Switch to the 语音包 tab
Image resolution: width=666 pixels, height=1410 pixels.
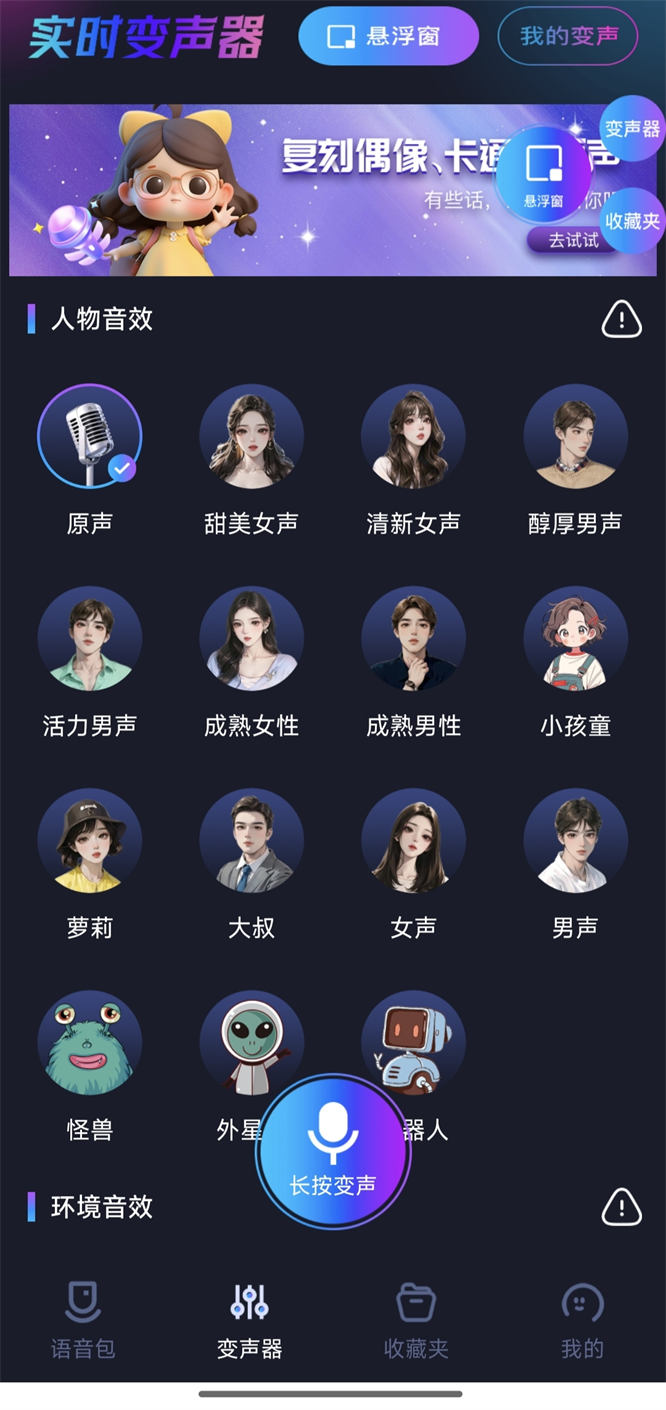click(84, 1320)
